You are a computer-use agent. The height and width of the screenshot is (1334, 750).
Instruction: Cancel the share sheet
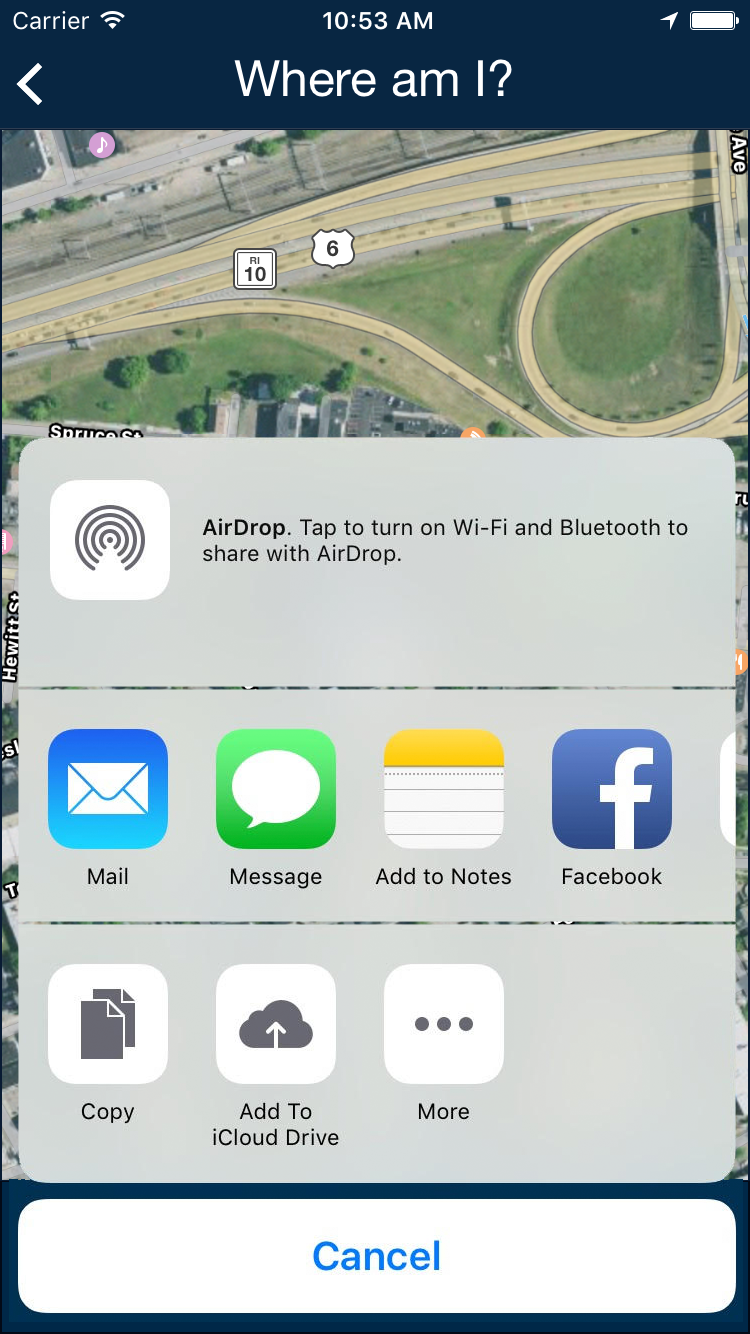tap(376, 1256)
